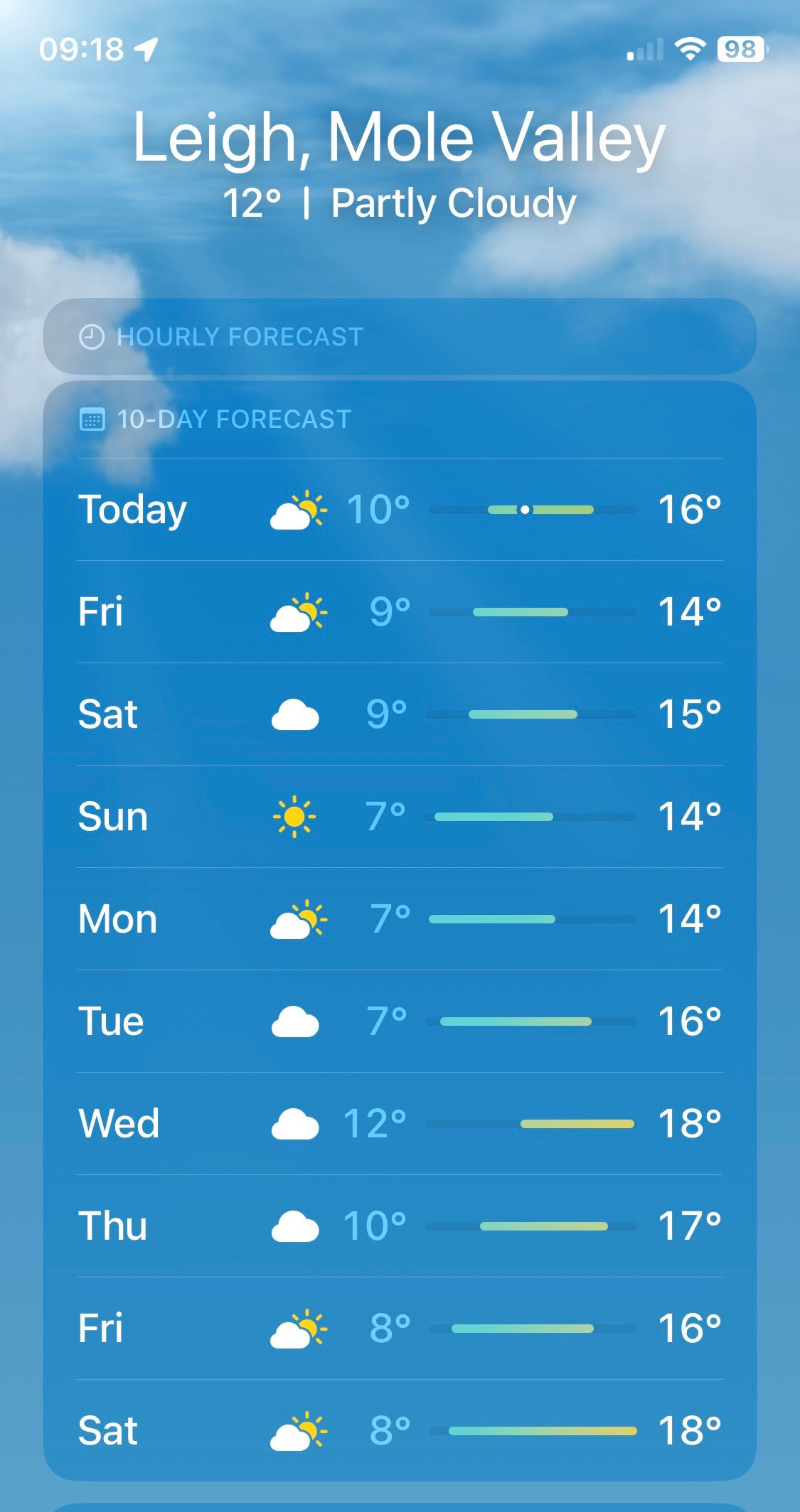Open the Tue forecast row
The image size is (800, 1512).
[400, 1022]
